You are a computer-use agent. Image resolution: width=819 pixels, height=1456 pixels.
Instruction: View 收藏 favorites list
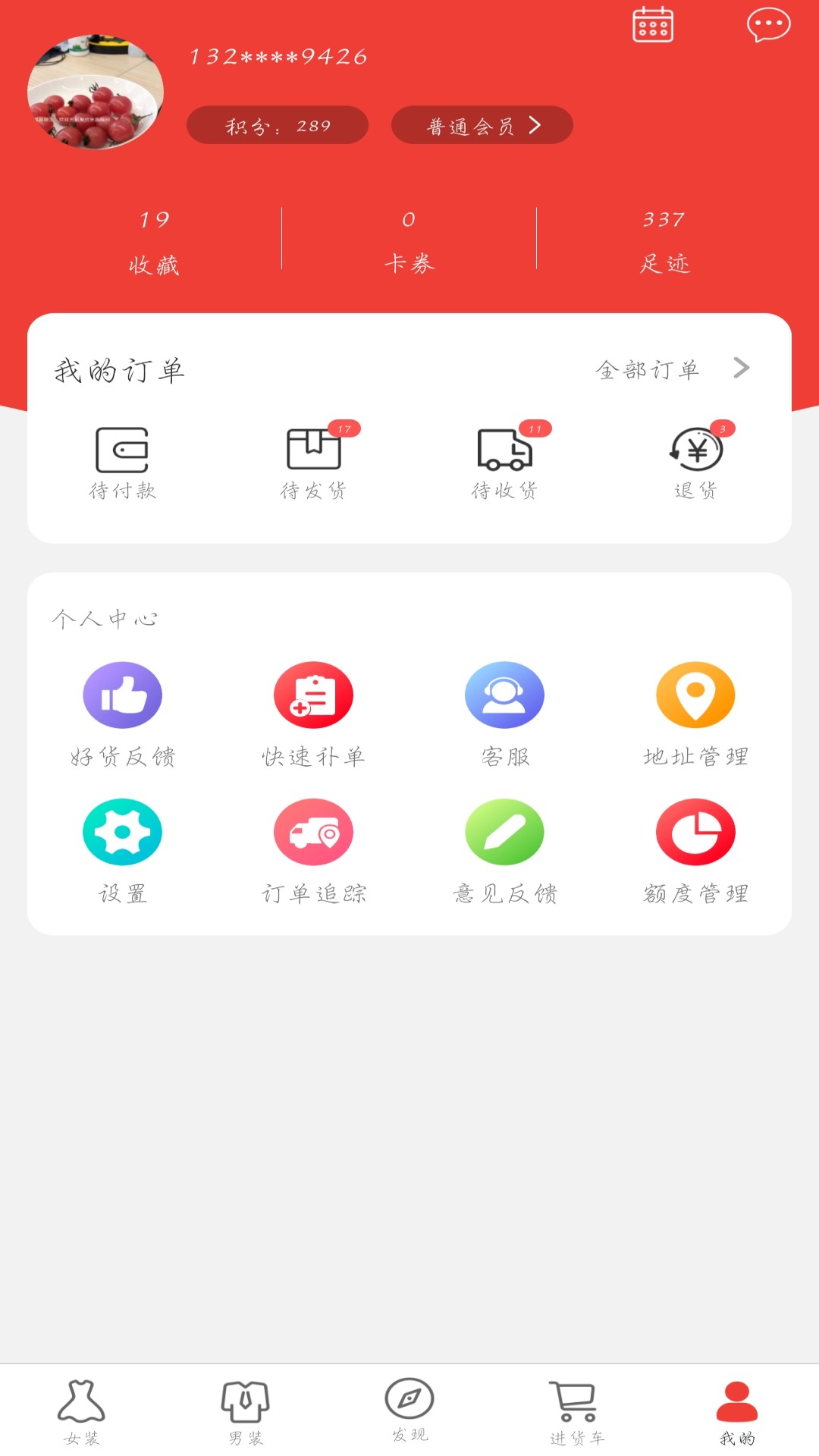point(154,241)
